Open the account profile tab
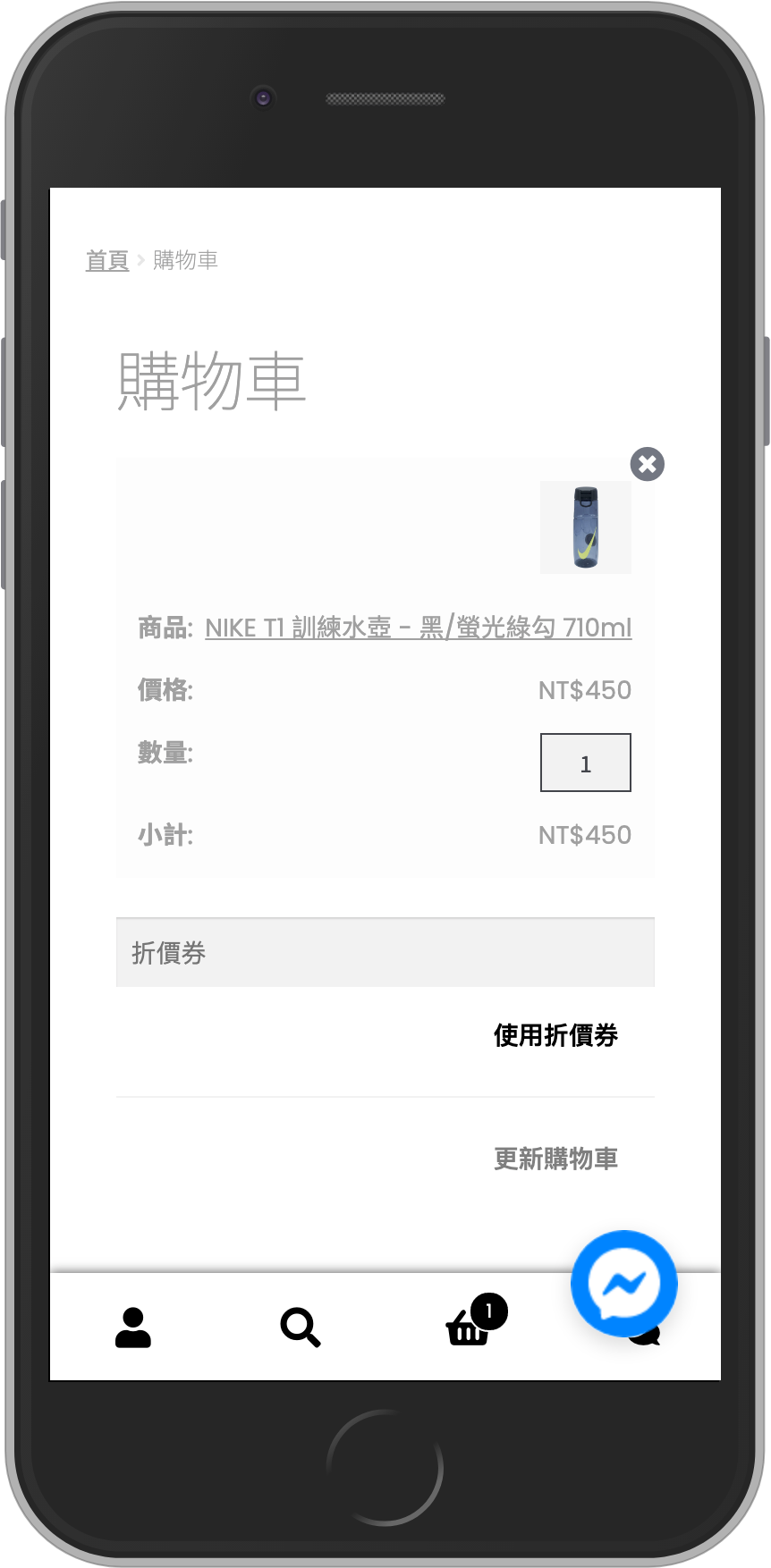 (133, 1328)
